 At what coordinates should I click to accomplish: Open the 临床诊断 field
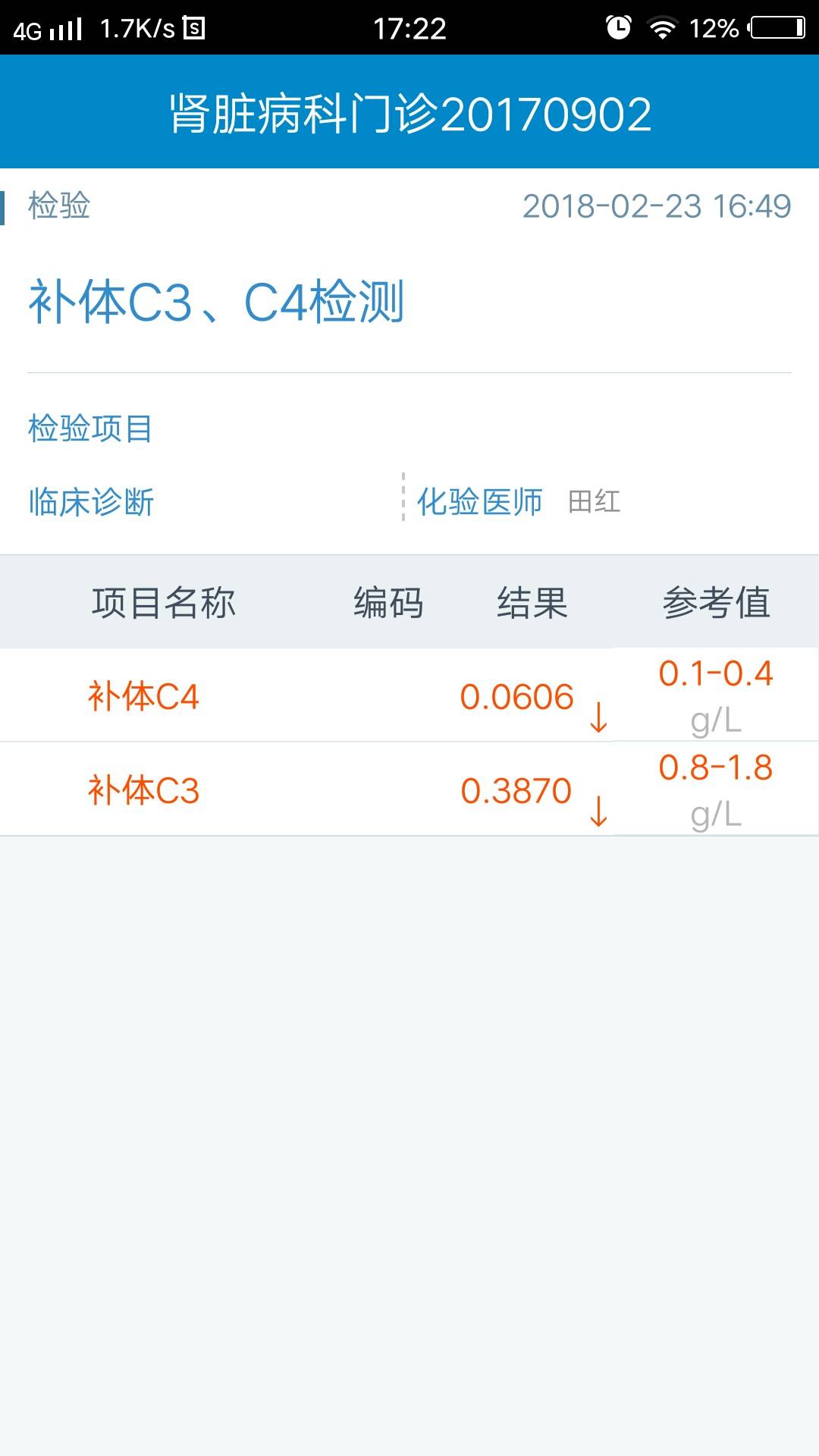pyautogui.click(x=91, y=500)
